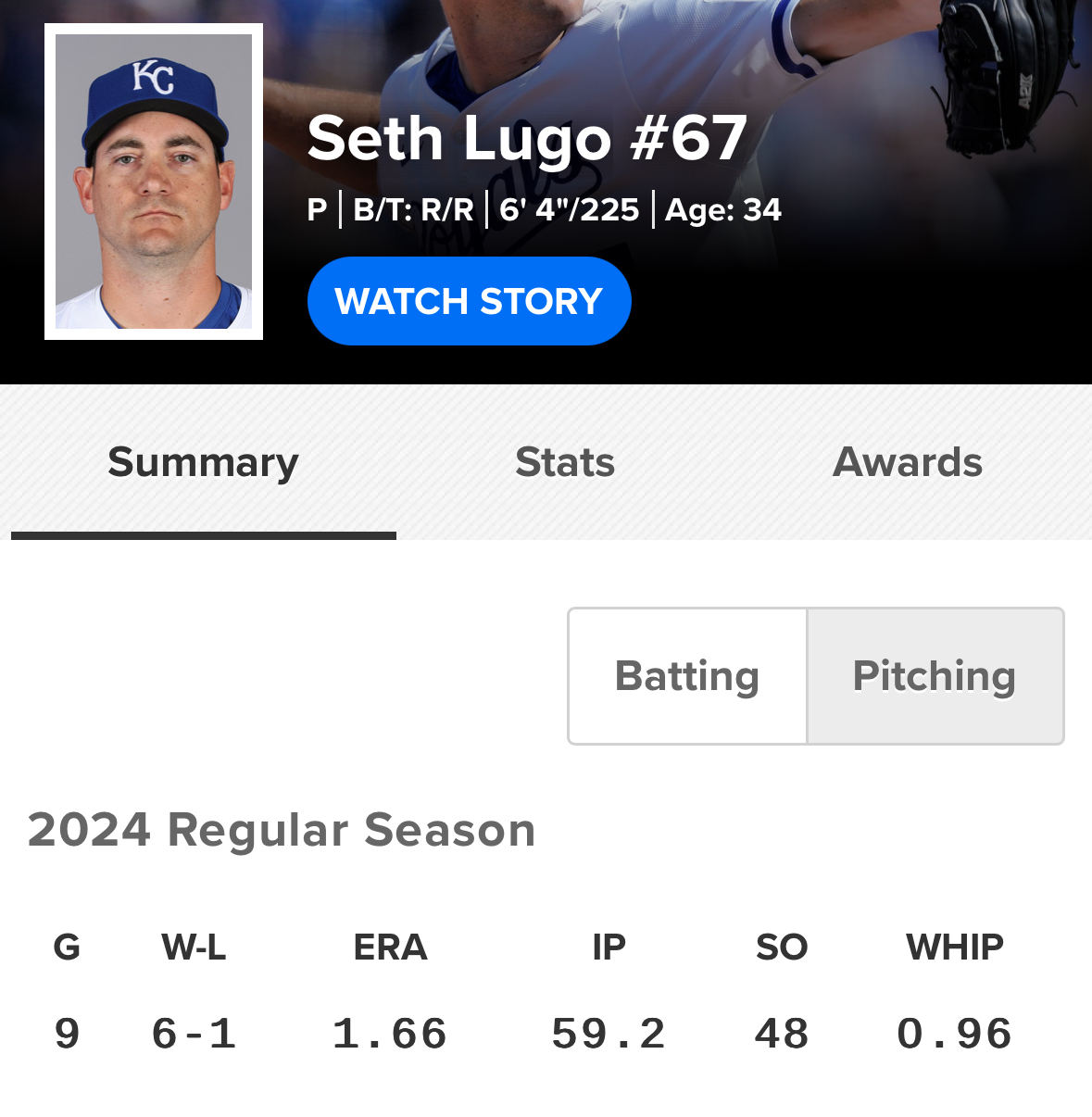This screenshot has width=1092, height=1117.
Task: Open the Awards tab
Action: coord(908,462)
